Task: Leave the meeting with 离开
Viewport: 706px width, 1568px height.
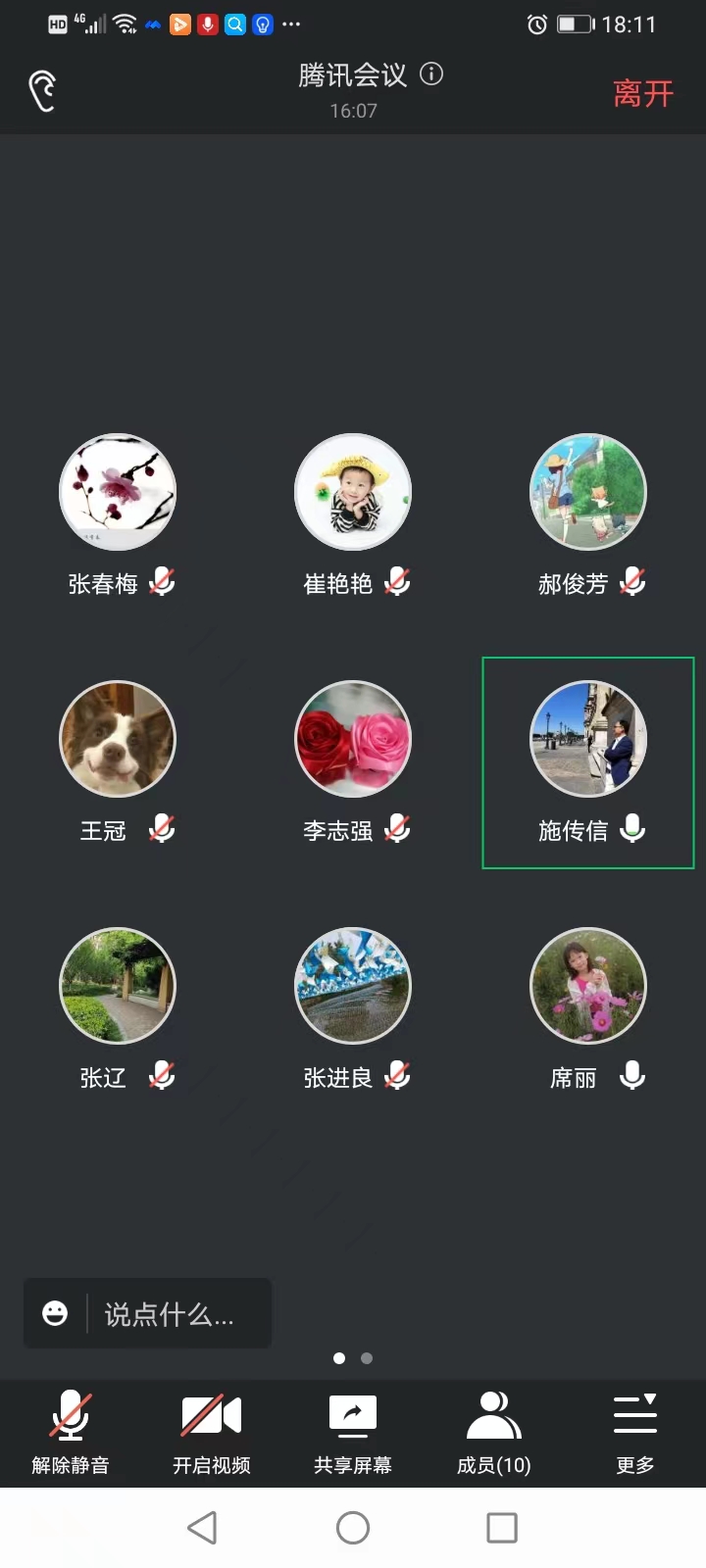Action: point(642,93)
